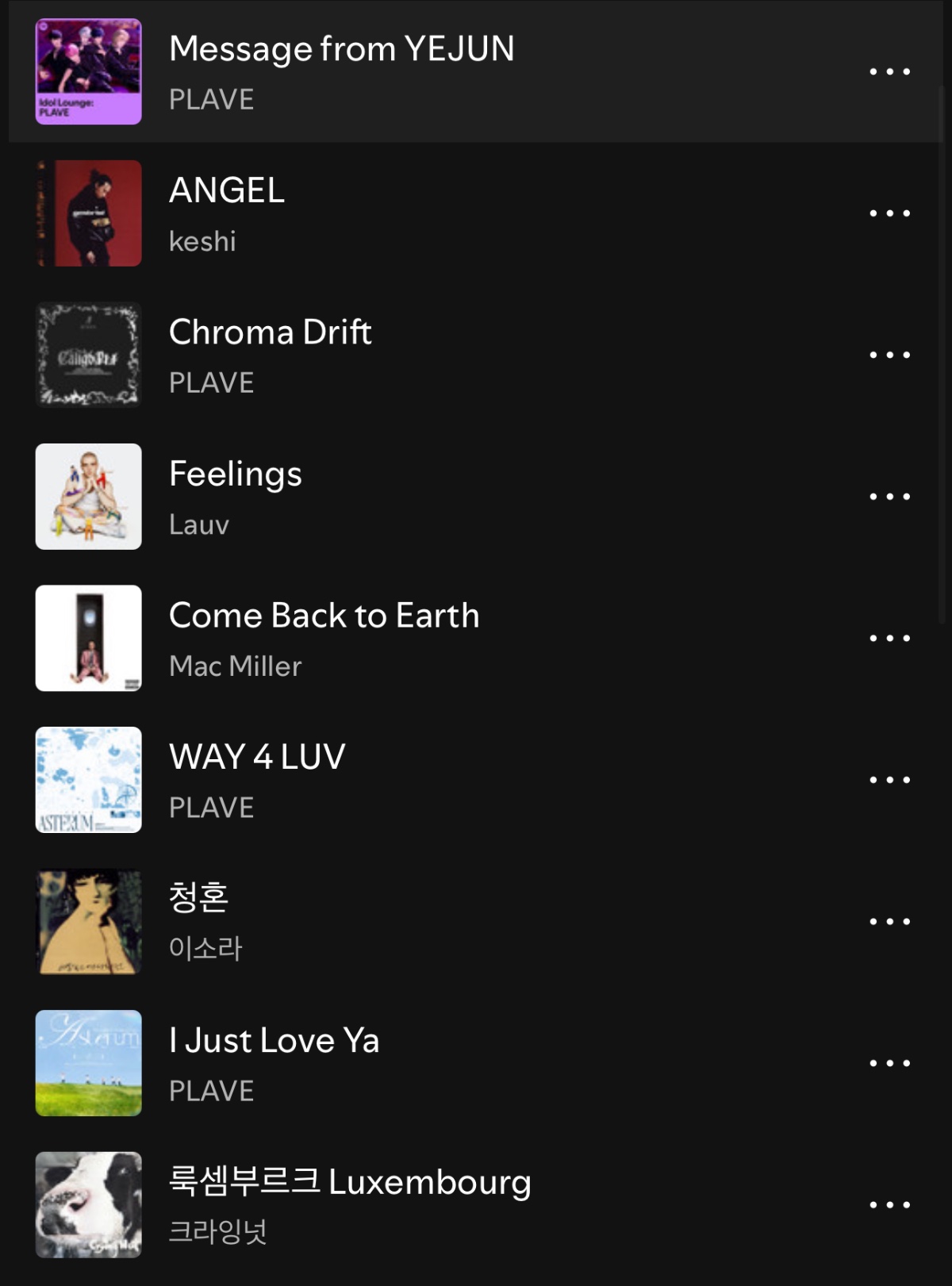This screenshot has height=1286, width=952.
Task: Open more options for Message from YEJUN
Action: tap(889, 71)
